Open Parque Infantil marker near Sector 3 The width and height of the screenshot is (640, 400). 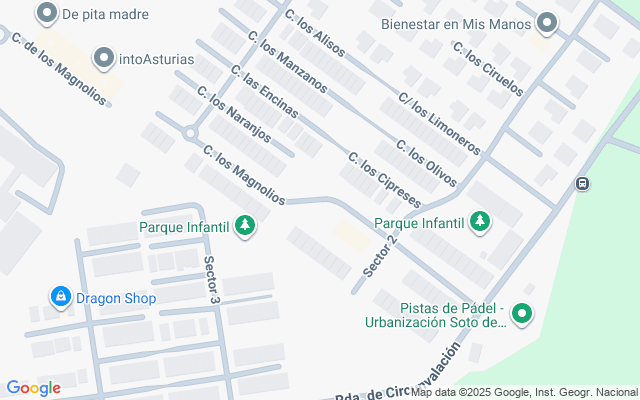[x=245, y=226]
